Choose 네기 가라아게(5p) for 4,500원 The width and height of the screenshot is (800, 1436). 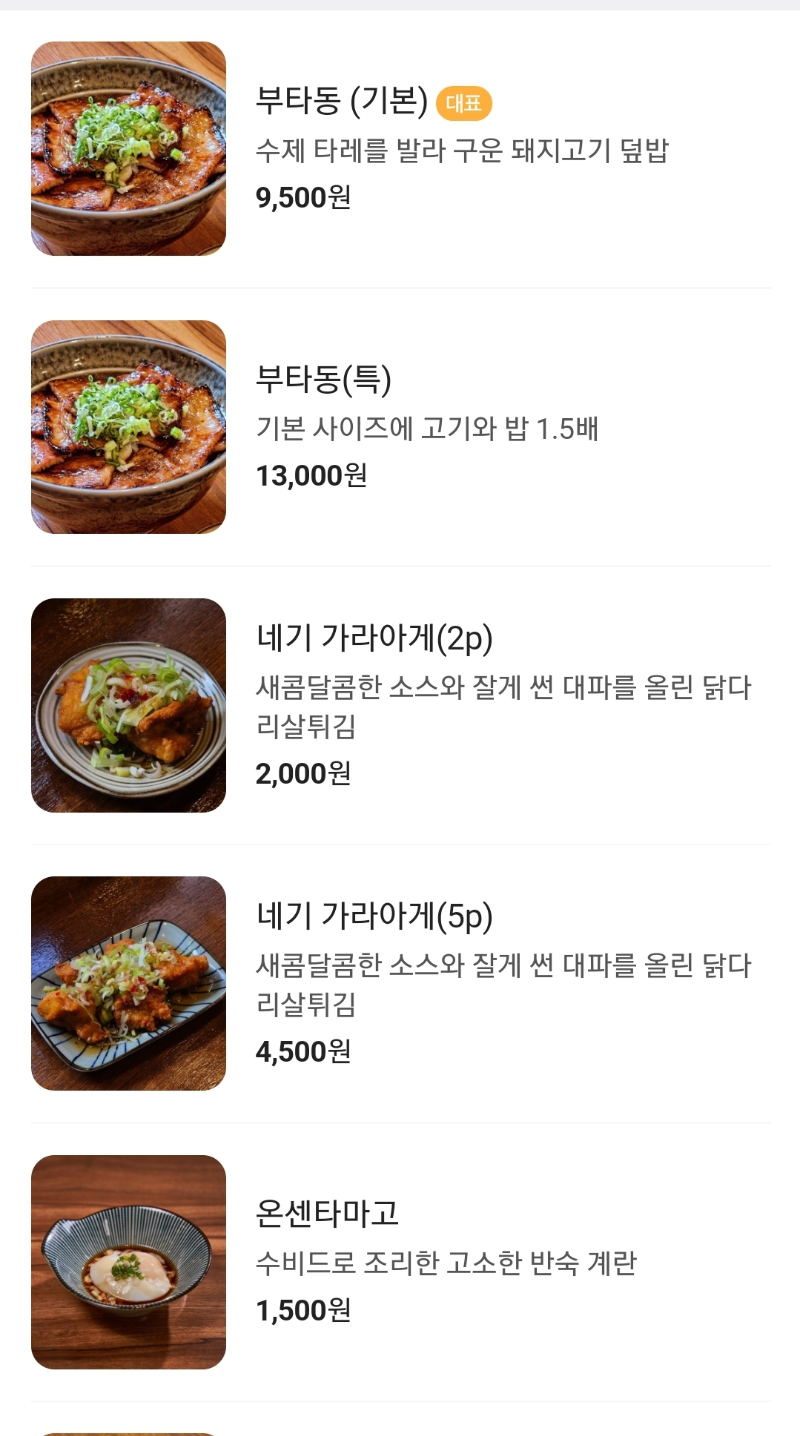pyautogui.click(x=400, y=983)
